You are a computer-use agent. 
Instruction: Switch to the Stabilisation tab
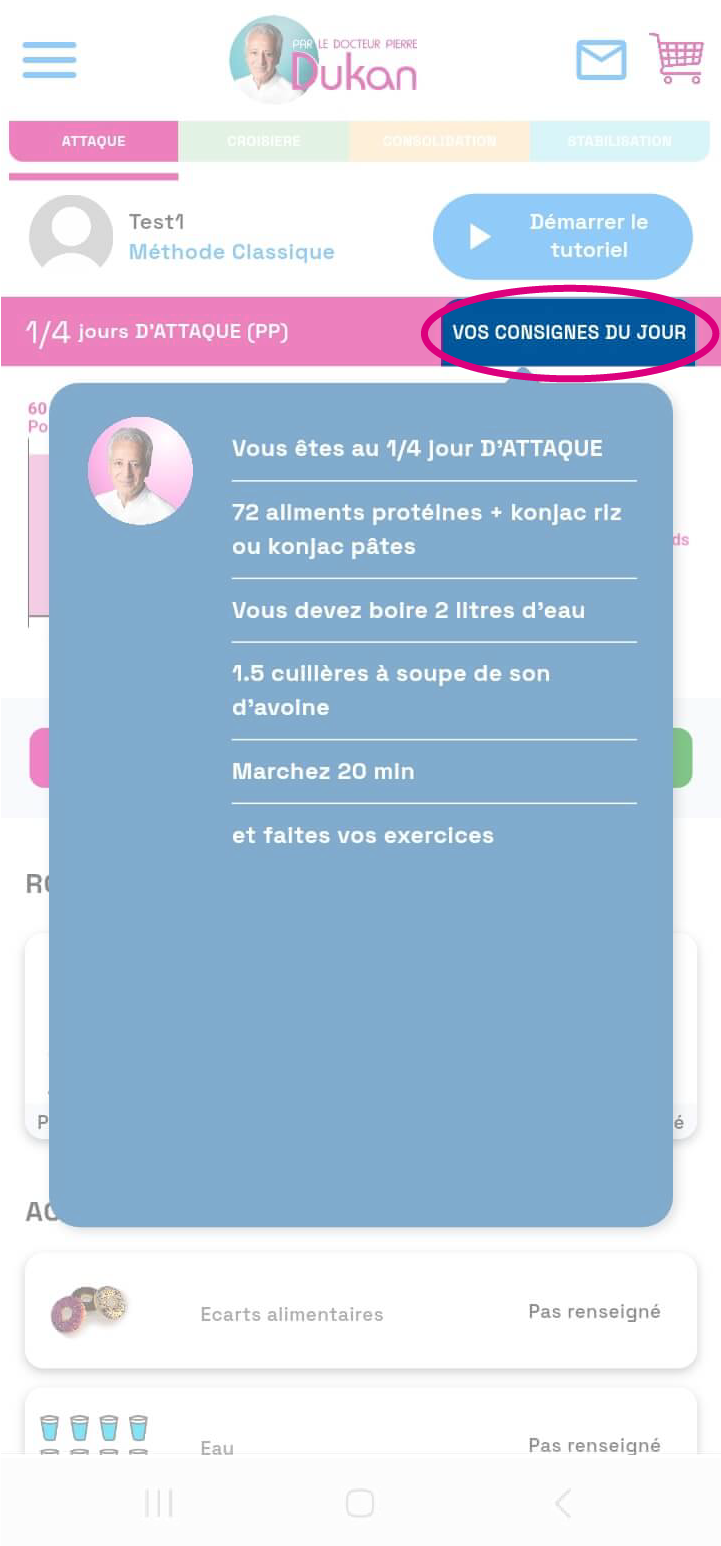(x=619, y=141)
